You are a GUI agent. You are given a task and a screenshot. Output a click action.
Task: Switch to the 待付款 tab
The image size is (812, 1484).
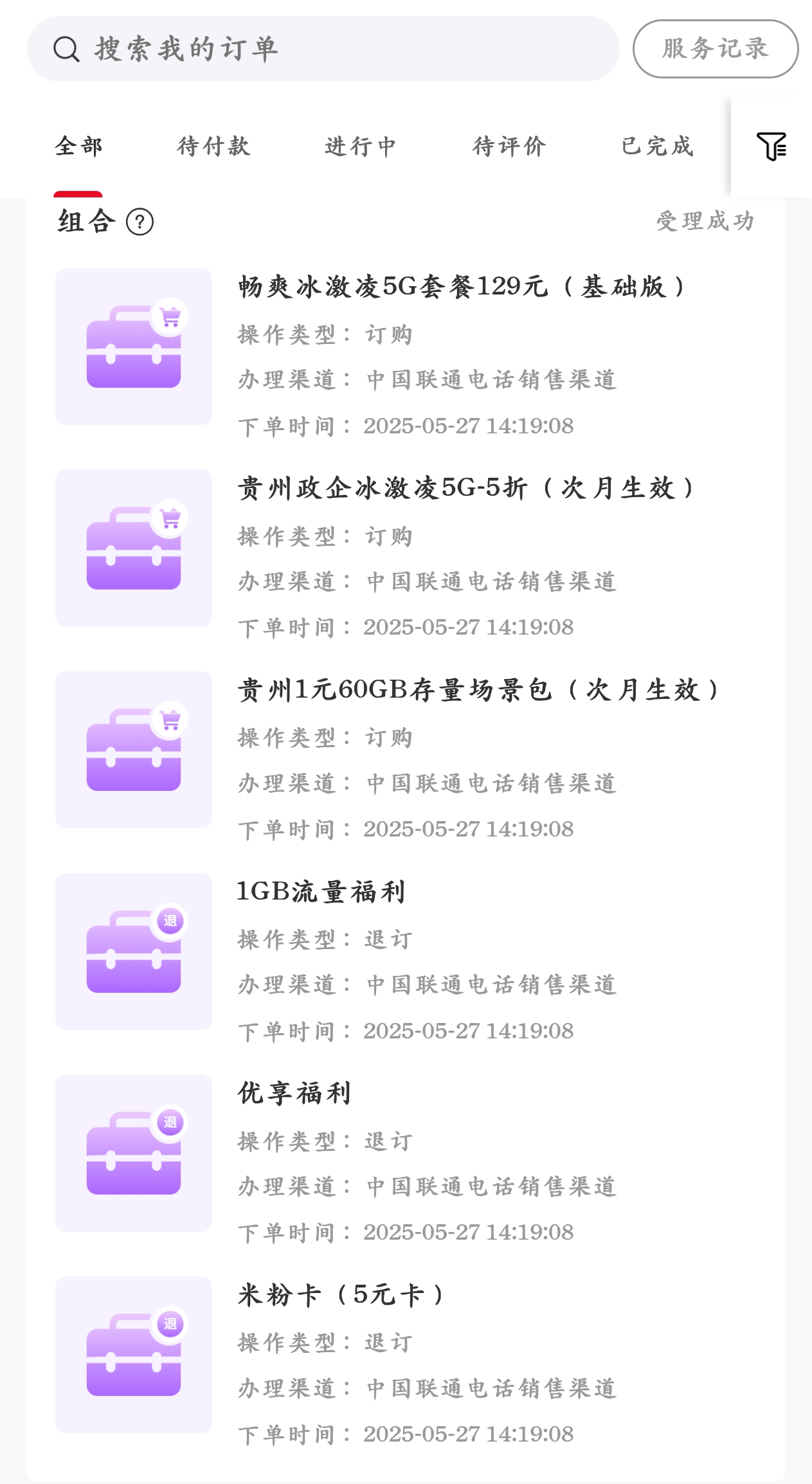pyautogui.click(x=213, y=147)
